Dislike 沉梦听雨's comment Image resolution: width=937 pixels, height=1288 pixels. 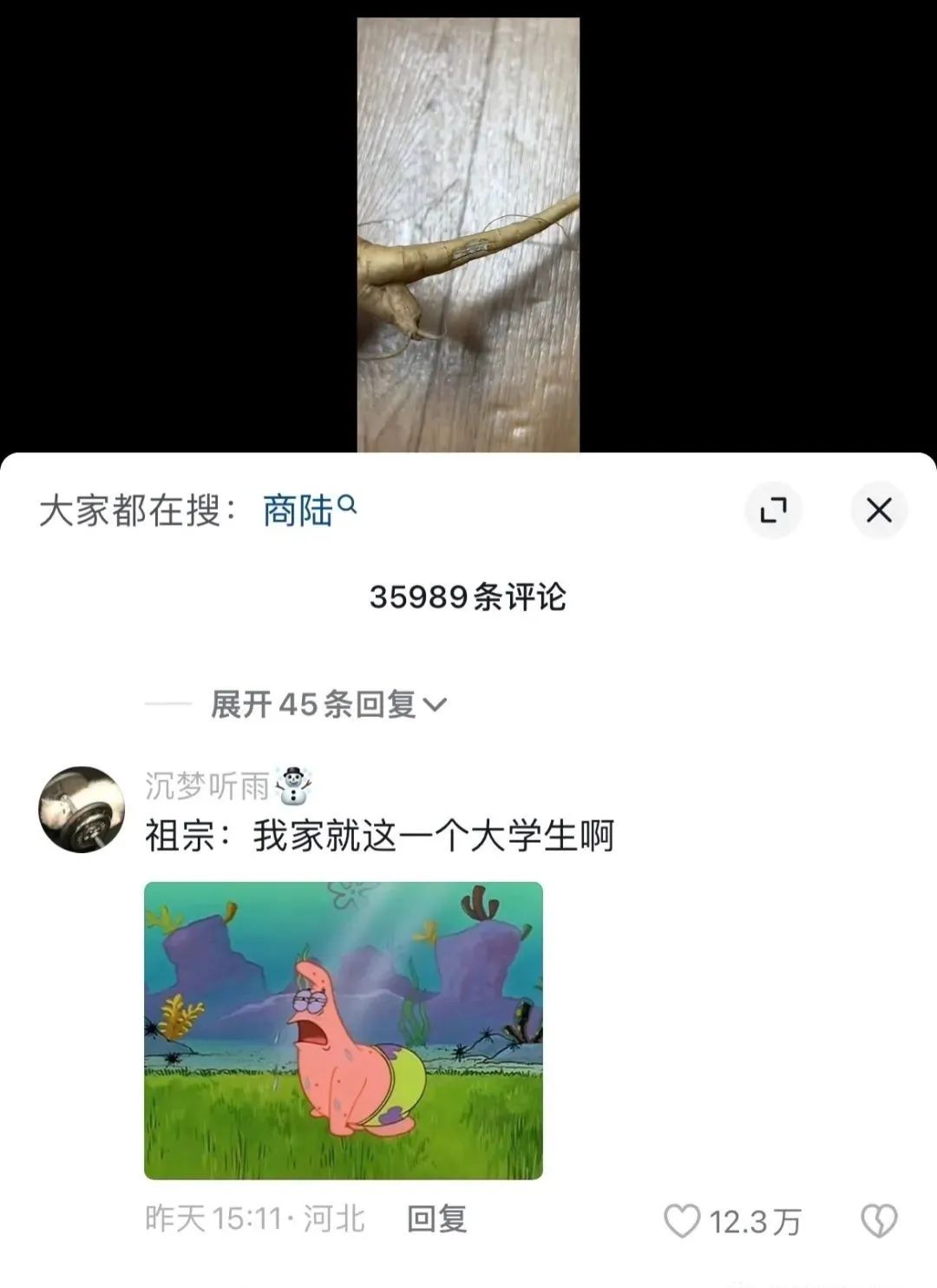click(878, 1221)
